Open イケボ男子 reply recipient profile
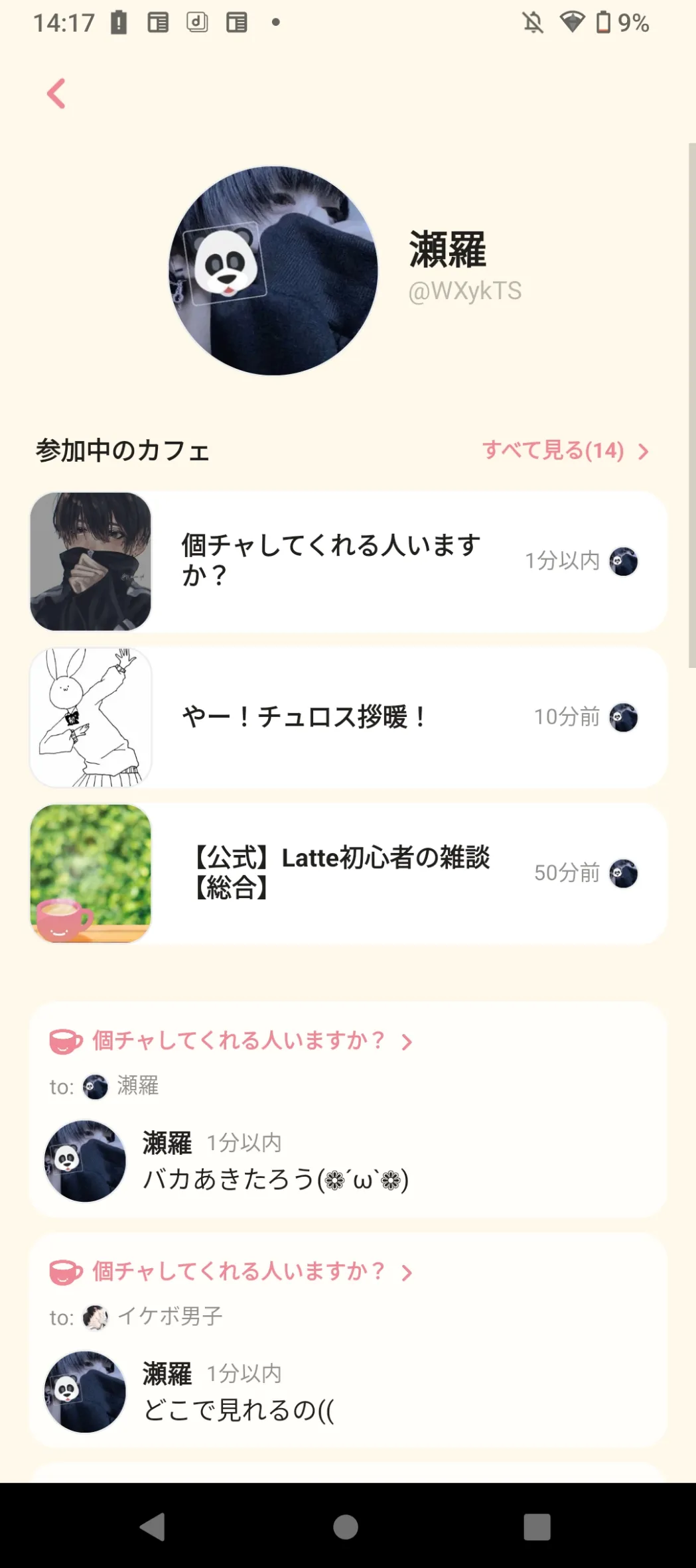 point(169,1317)
